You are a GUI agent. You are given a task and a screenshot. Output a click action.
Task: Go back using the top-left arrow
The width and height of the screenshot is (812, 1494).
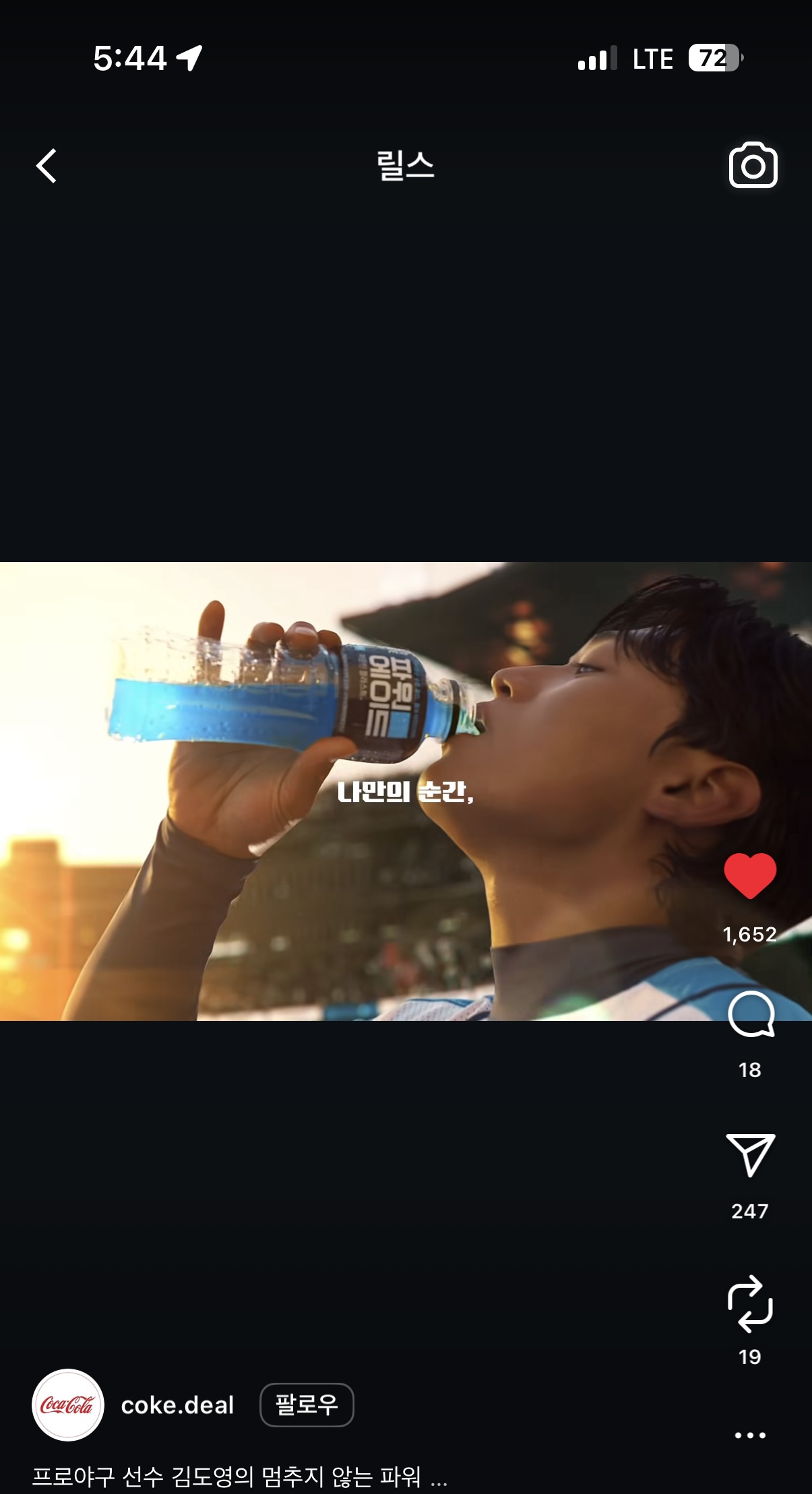46,166
